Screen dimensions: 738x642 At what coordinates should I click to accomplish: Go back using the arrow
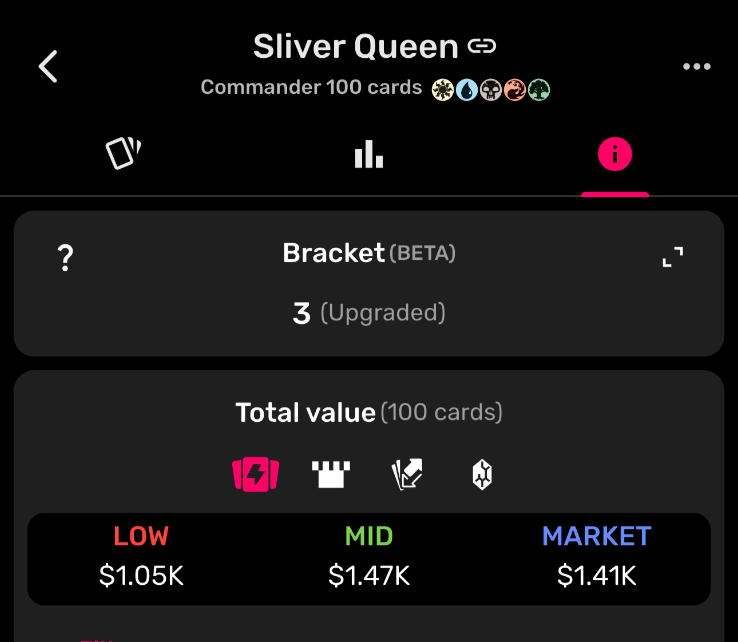(48, 66)
